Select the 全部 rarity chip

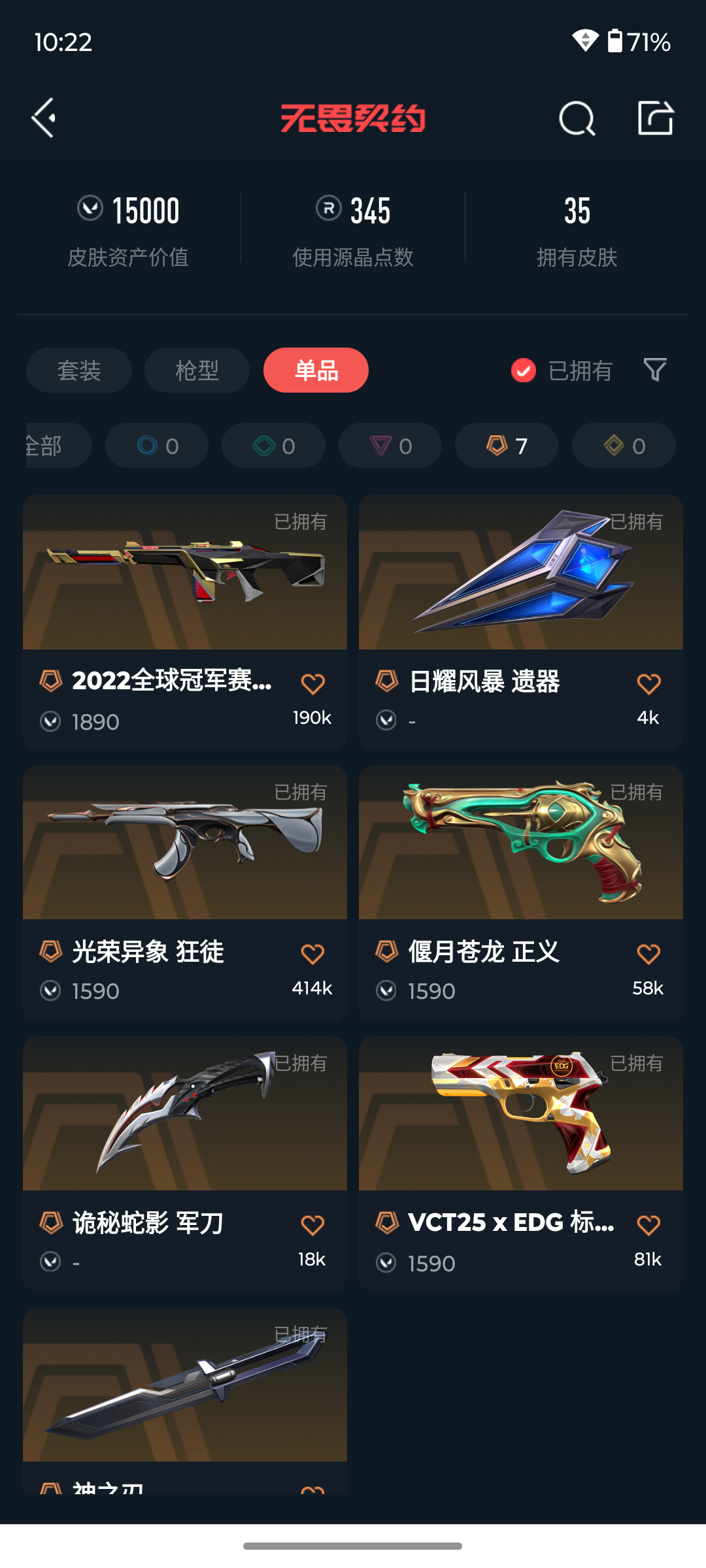(x=58, y=446)
